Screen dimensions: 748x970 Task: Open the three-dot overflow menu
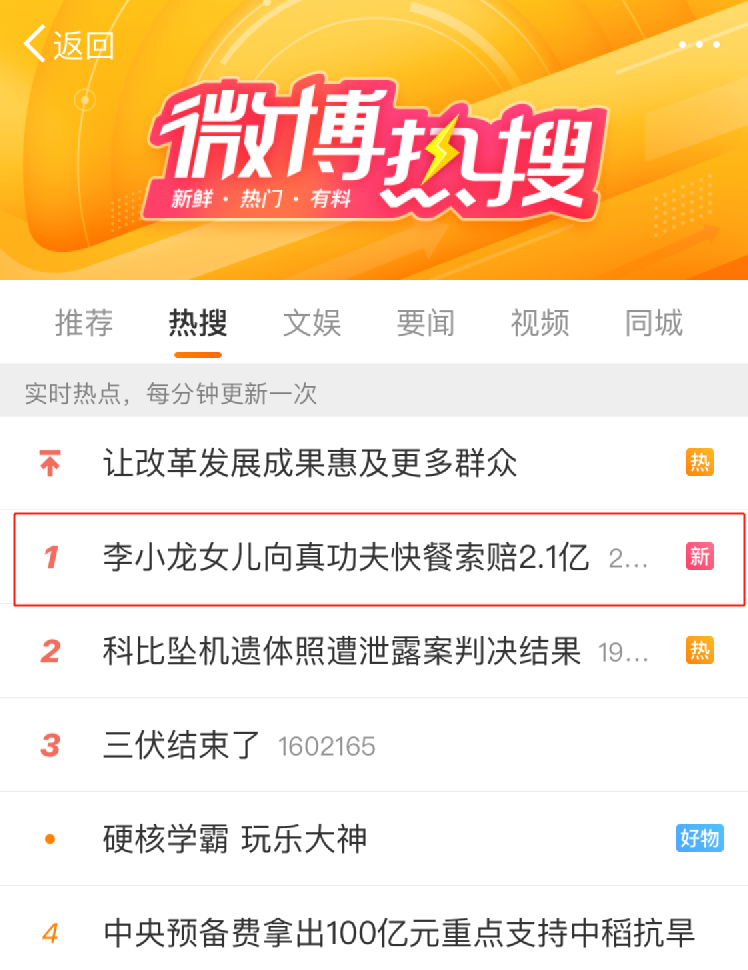(698, 45)
